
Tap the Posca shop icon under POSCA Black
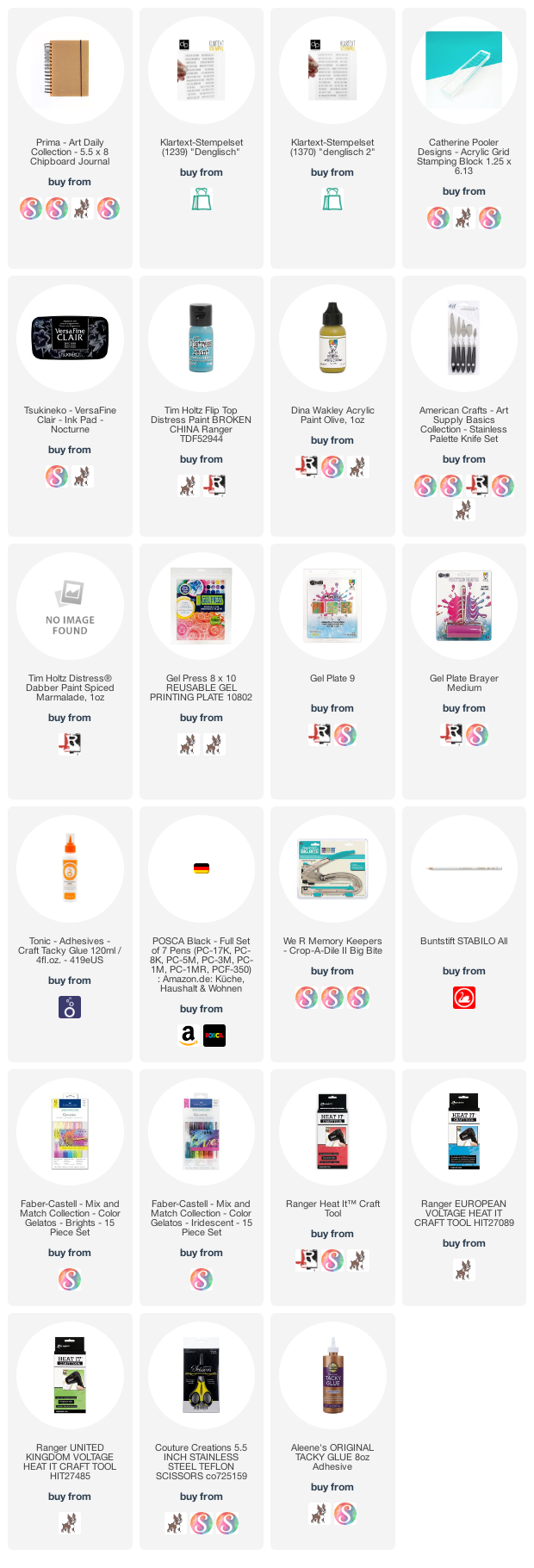214,1035
